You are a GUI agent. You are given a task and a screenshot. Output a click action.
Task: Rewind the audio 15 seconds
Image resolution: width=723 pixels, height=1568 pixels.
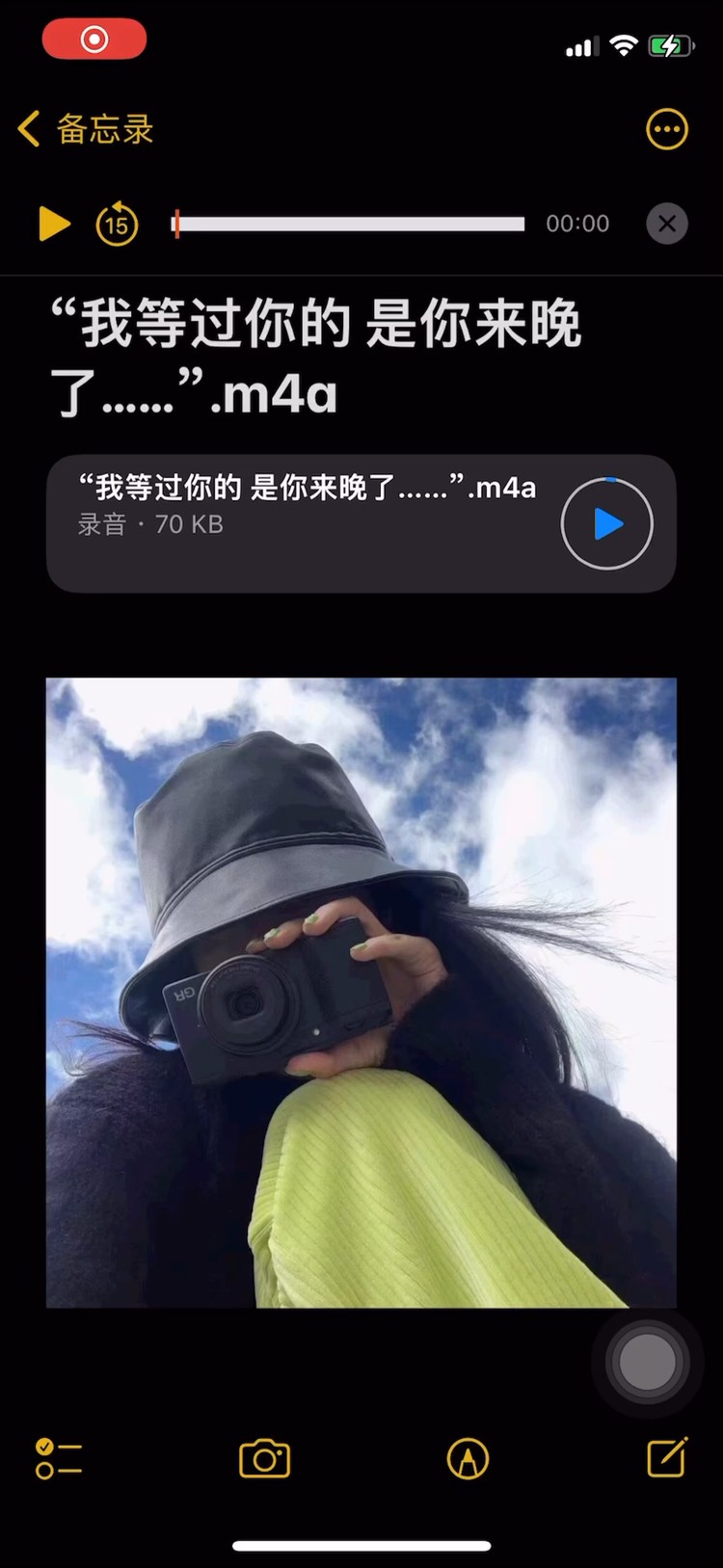[x=117, y=225]
